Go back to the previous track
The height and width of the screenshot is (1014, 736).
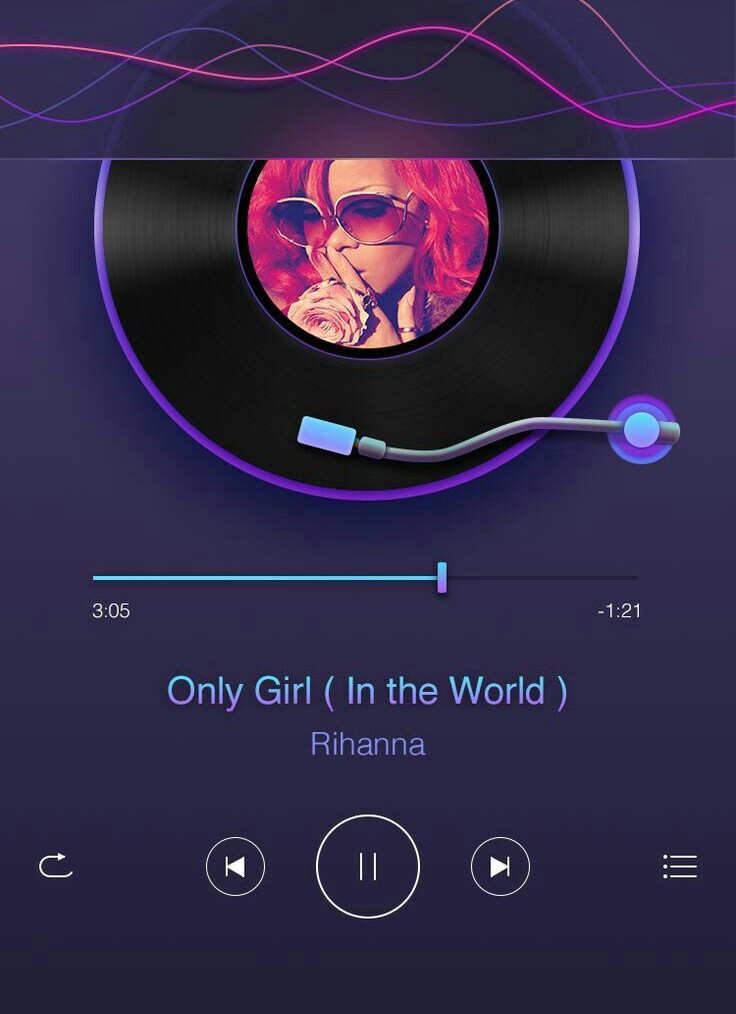pyautogui.click(x=235, y=866)
